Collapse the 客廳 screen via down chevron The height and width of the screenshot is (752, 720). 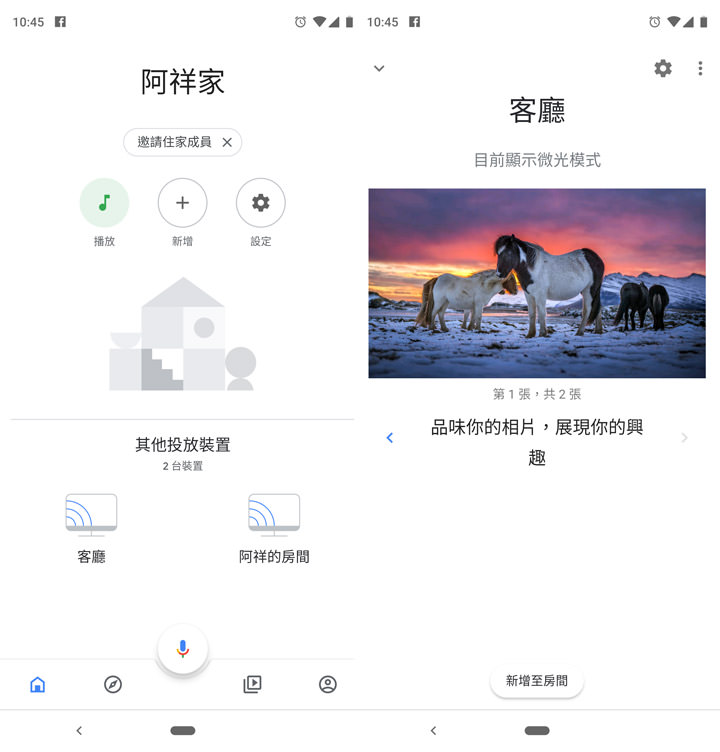pyautogui.click(x=378, y=68)
